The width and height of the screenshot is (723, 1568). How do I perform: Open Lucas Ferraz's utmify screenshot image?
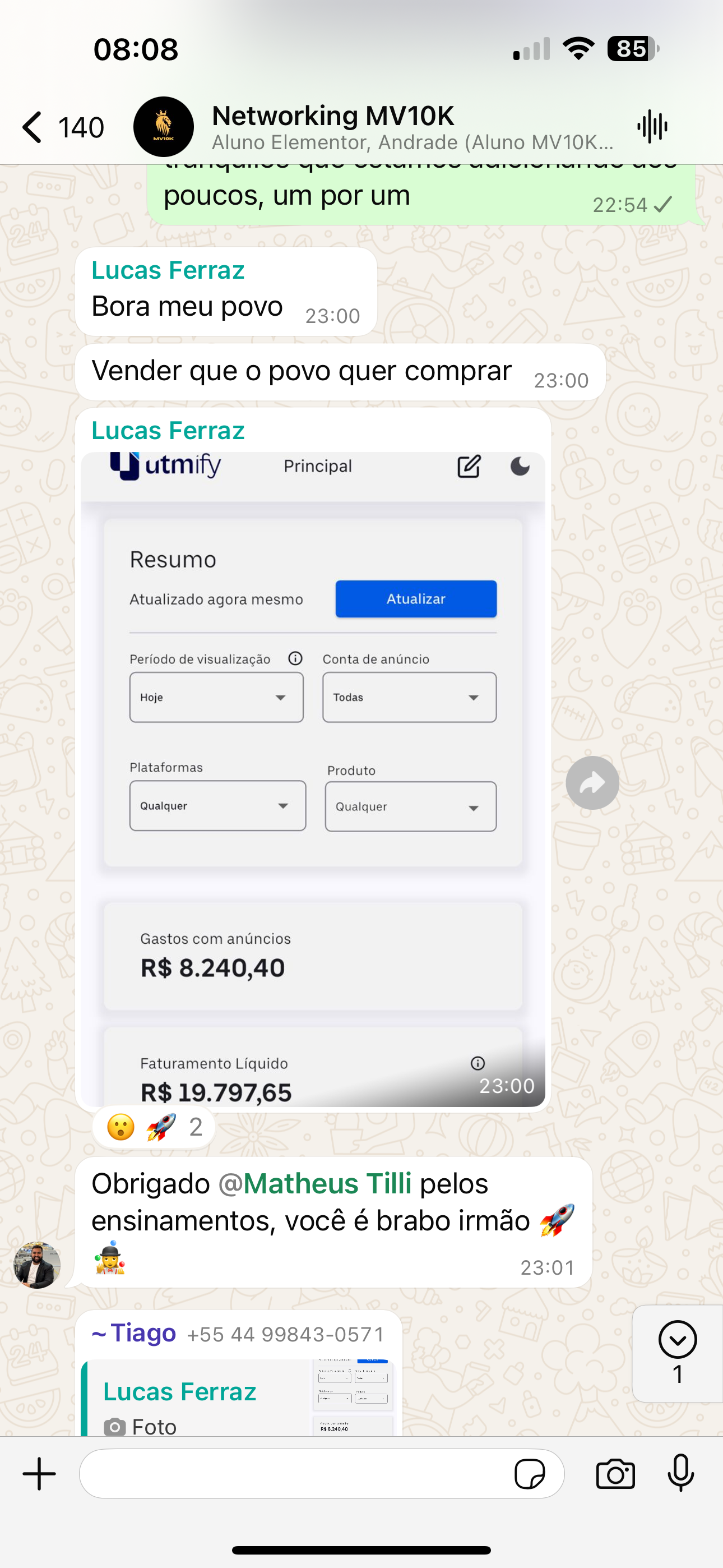313,779
